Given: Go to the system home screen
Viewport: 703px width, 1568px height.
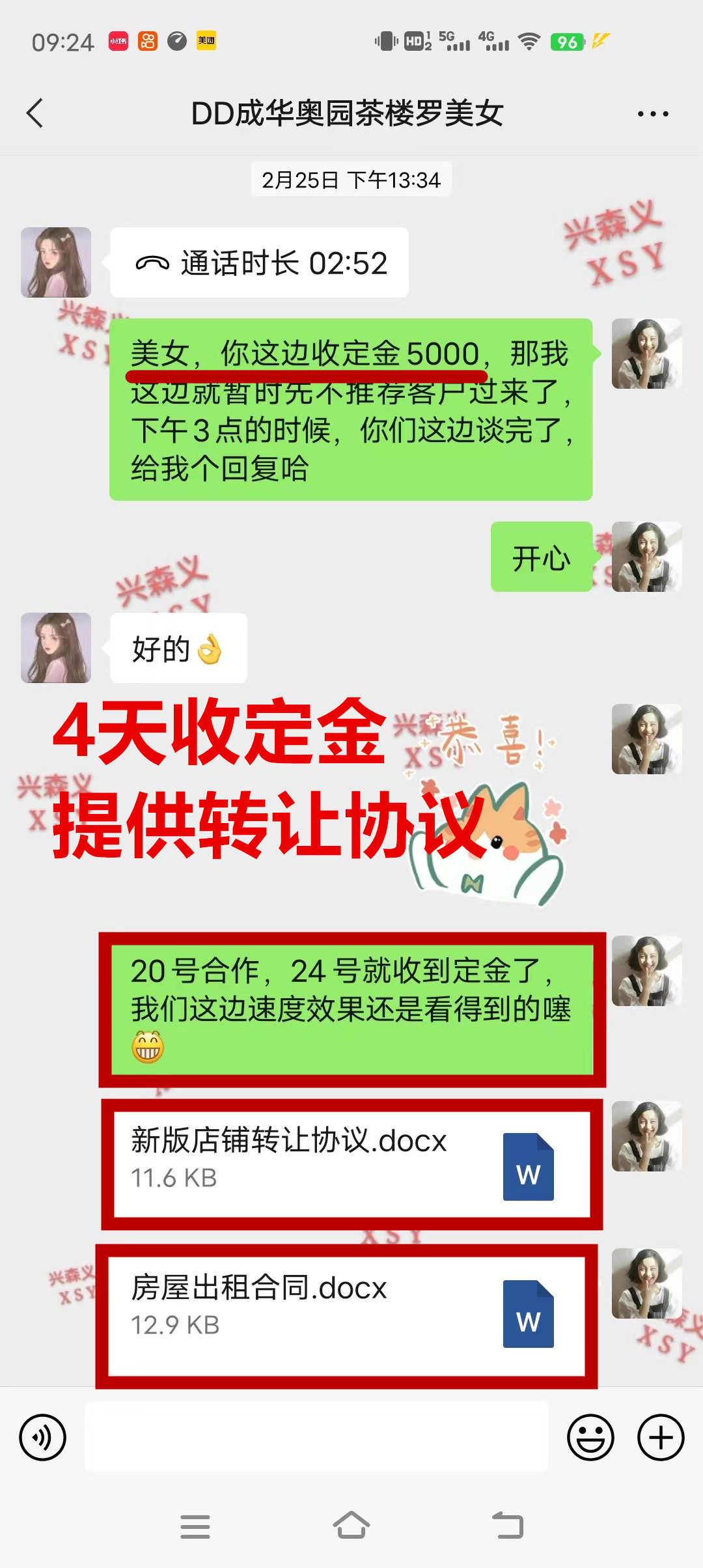Looking at the screenshot, I should (x=351, y=1526).
